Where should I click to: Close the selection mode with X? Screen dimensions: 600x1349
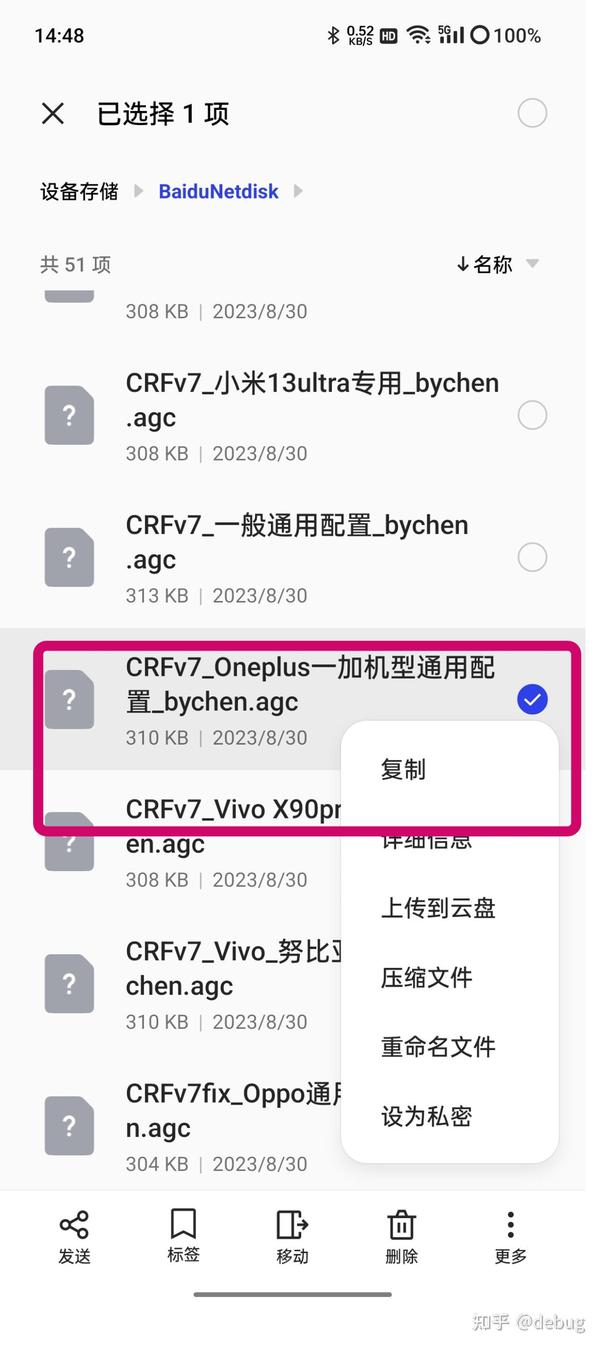click(x=53, y=114)
